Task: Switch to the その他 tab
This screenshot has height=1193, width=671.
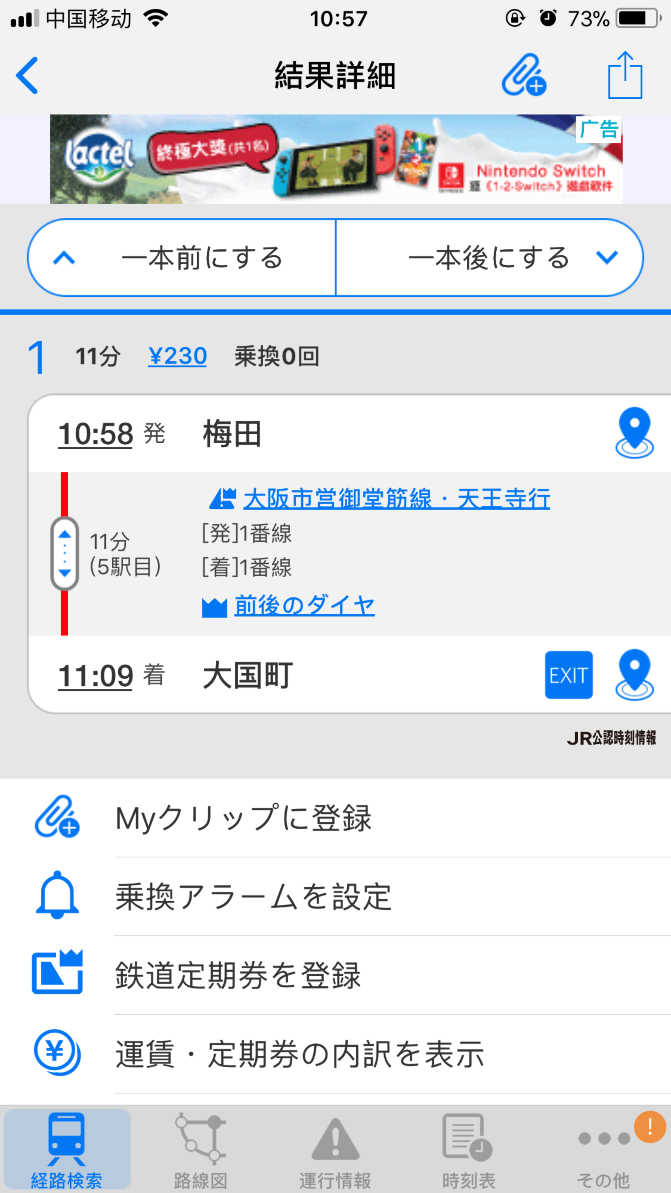Action: click(603, 1150)
